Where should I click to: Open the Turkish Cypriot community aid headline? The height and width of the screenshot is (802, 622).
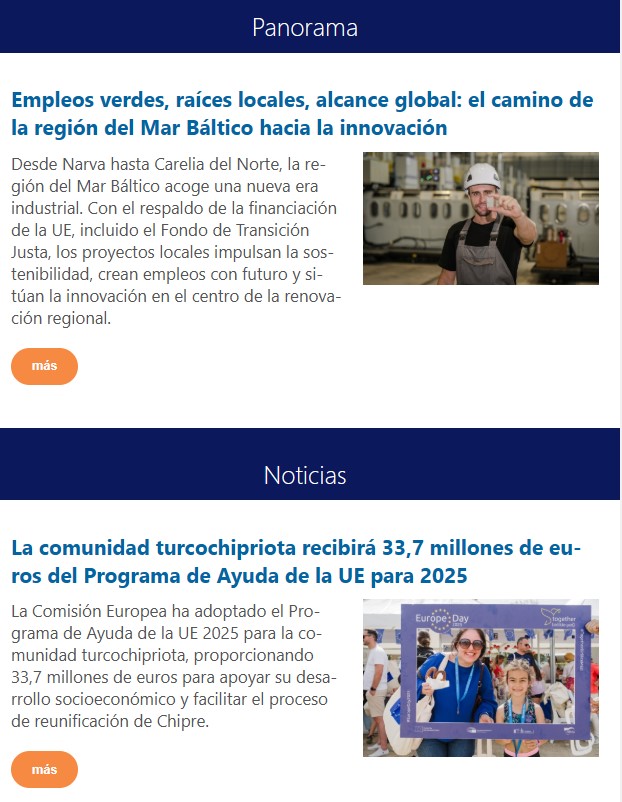296,562
